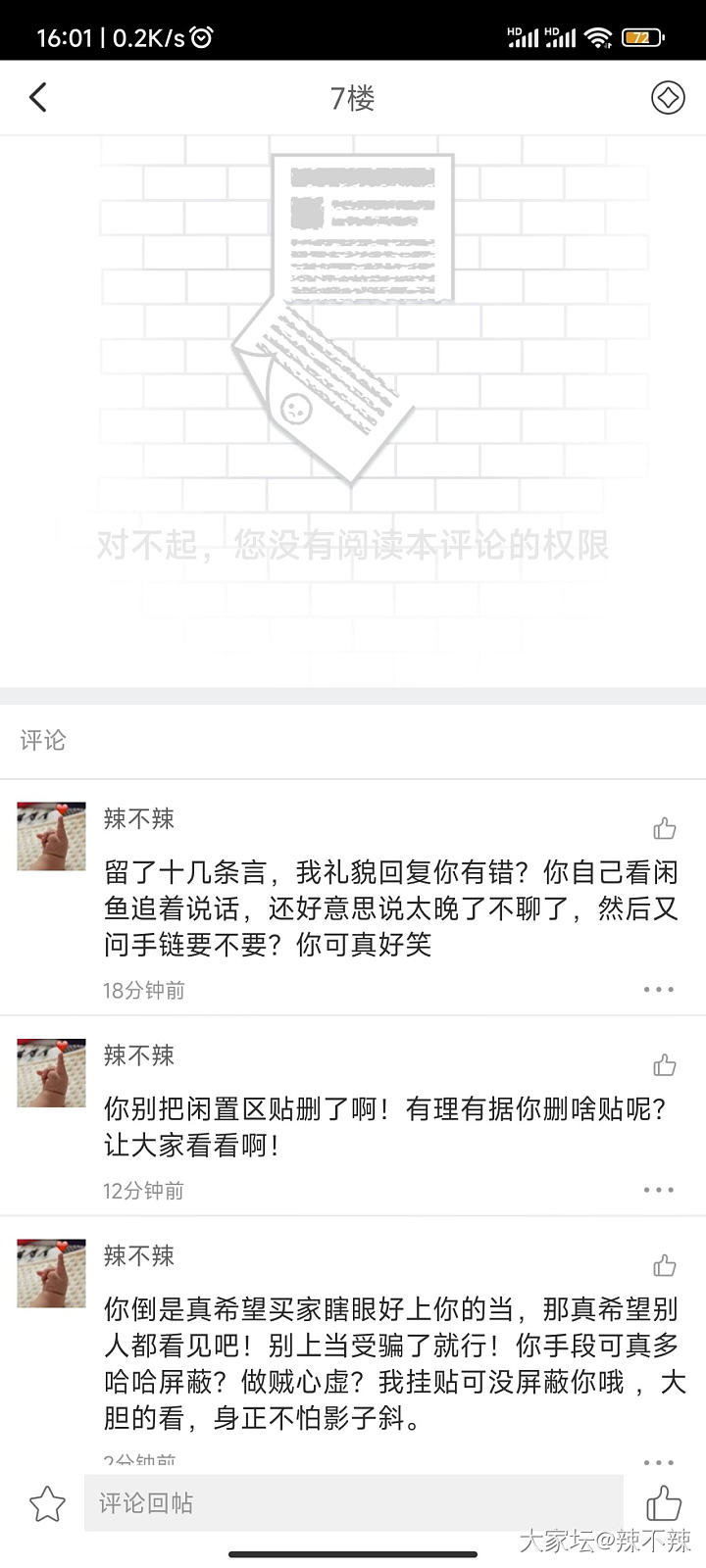Go back from the 7楼 page
The height and width of the screenshot is (1568, 706).
pos(38,97)
